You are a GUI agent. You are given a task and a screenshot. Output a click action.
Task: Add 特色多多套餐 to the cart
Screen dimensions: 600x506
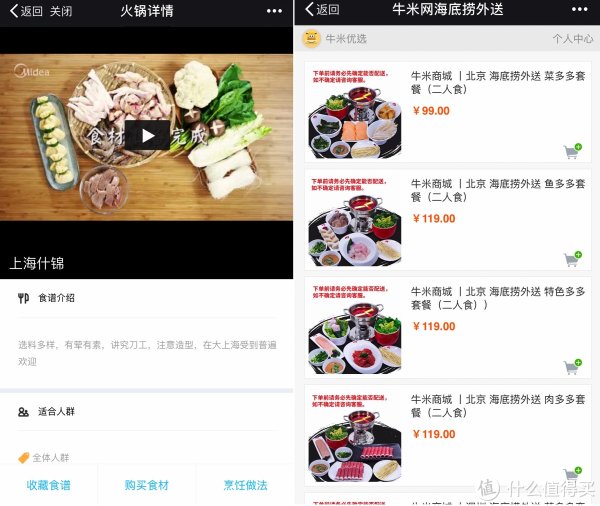[572, 367]
